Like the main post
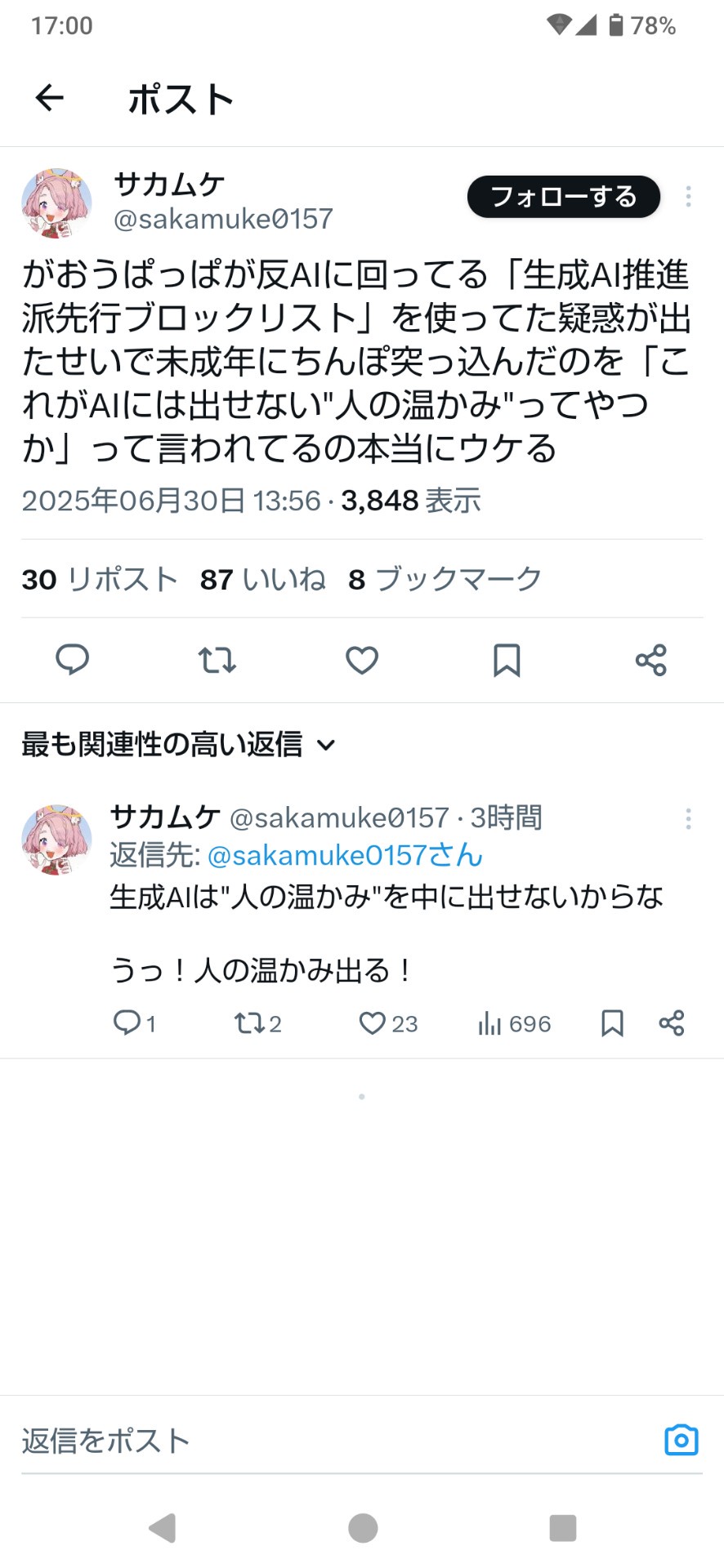Viewport: 724px width, 1568px height. [x=361, y=659]
